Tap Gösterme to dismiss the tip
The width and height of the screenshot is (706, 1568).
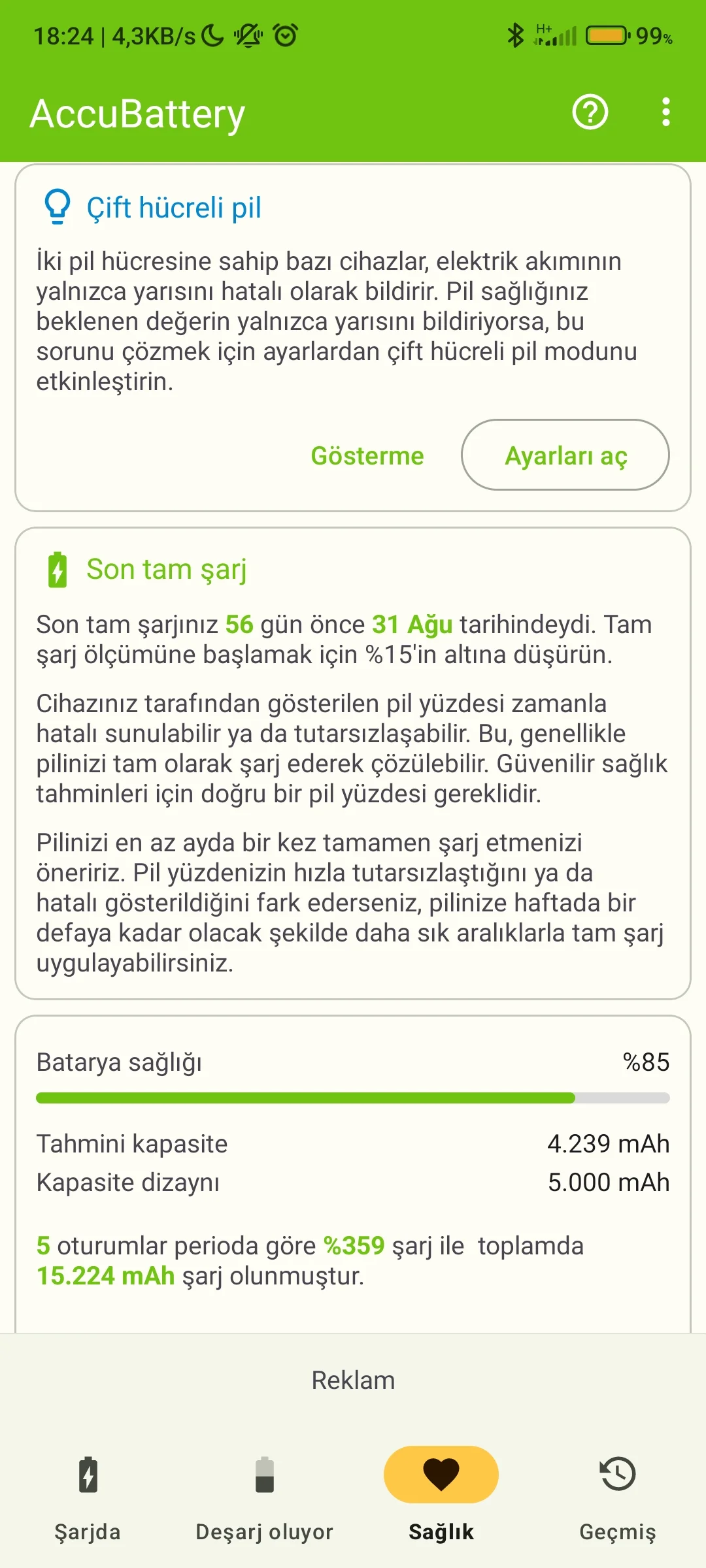[367, 455]
